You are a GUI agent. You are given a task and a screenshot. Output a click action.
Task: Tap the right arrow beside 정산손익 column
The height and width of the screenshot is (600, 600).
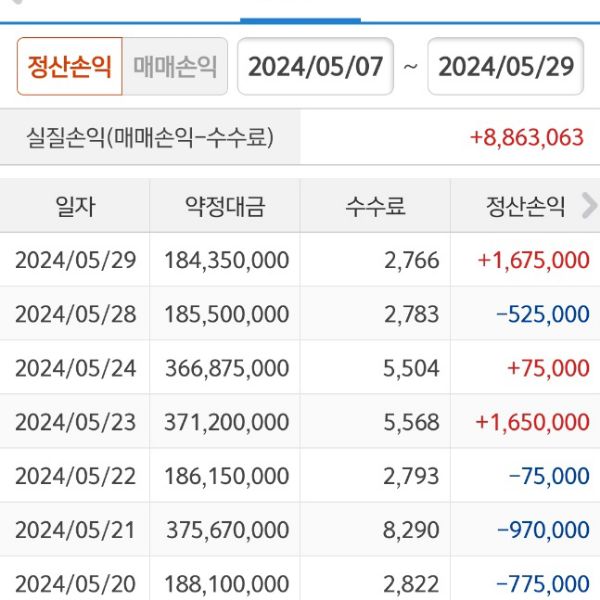coord(589,207)
